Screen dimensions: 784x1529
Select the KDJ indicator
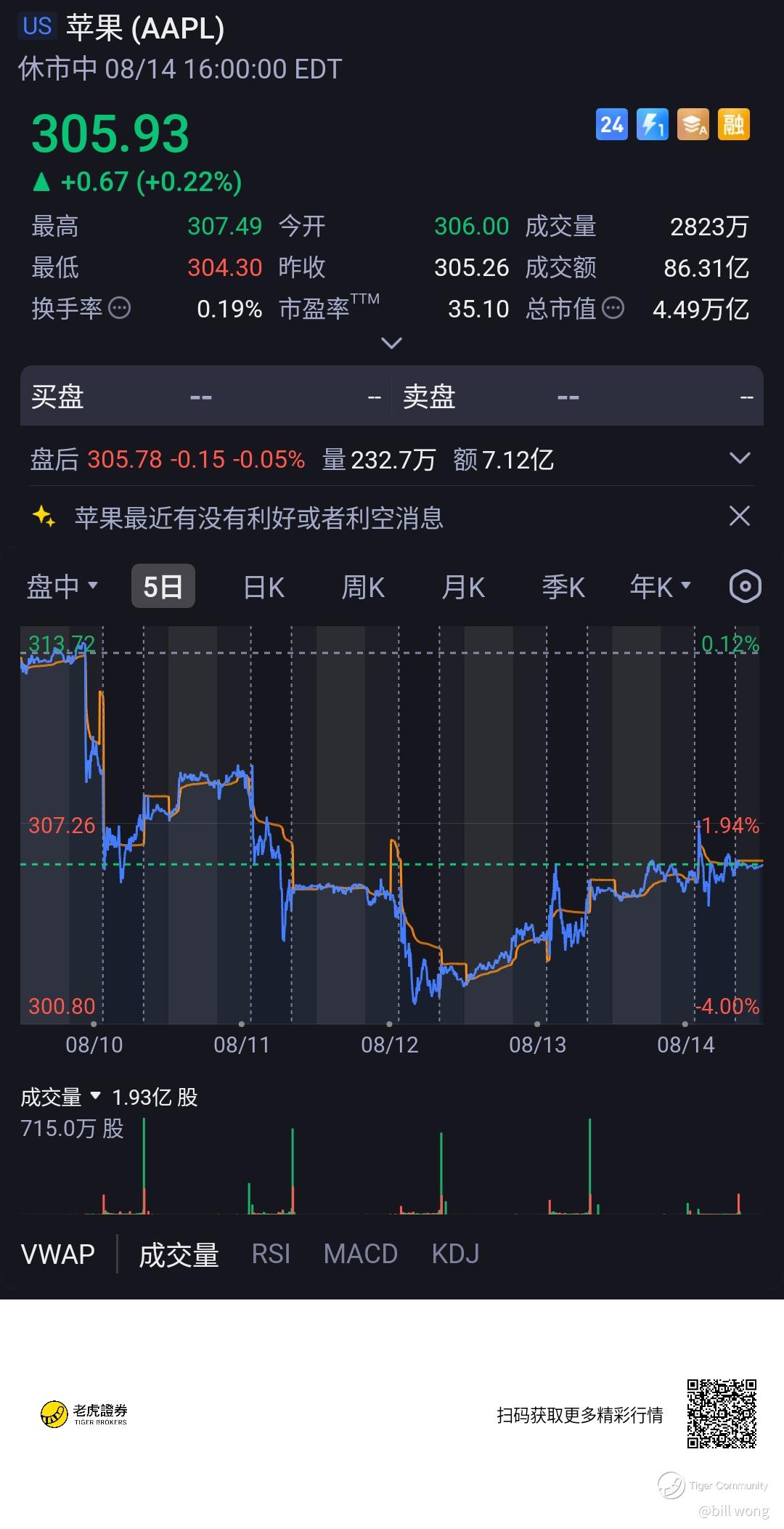click(x=455, y=1254)
